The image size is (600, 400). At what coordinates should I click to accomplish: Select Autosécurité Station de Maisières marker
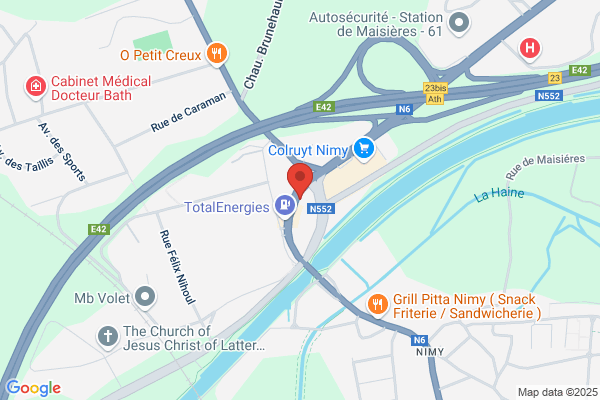point(459,23)
